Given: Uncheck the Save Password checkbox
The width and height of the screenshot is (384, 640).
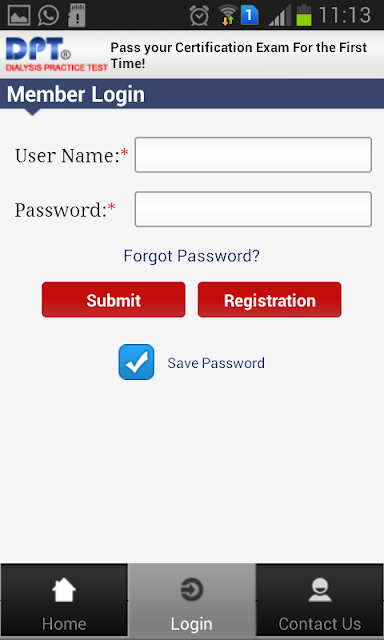Looking at the screenshot, I should click(136, 362).
